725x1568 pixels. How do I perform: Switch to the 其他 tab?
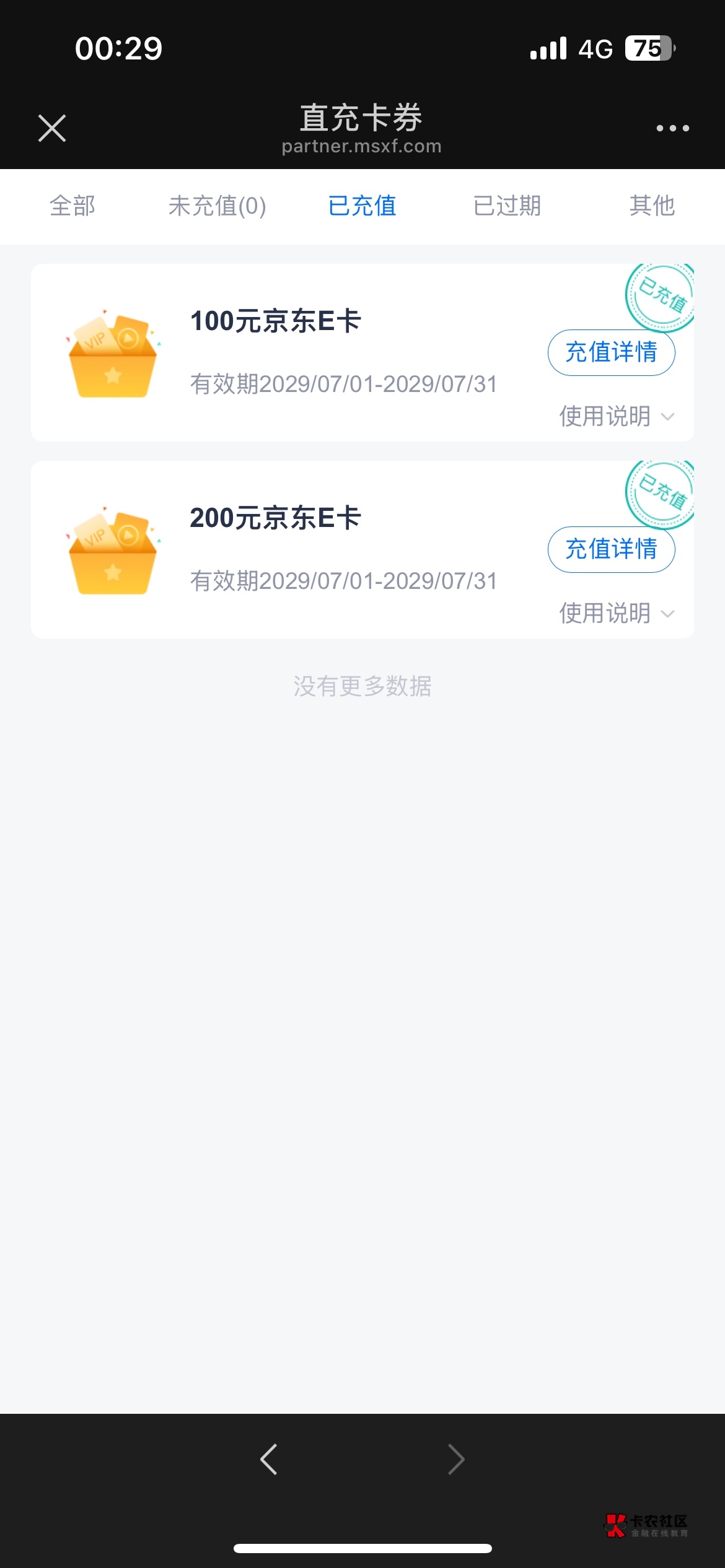[652, 206]
